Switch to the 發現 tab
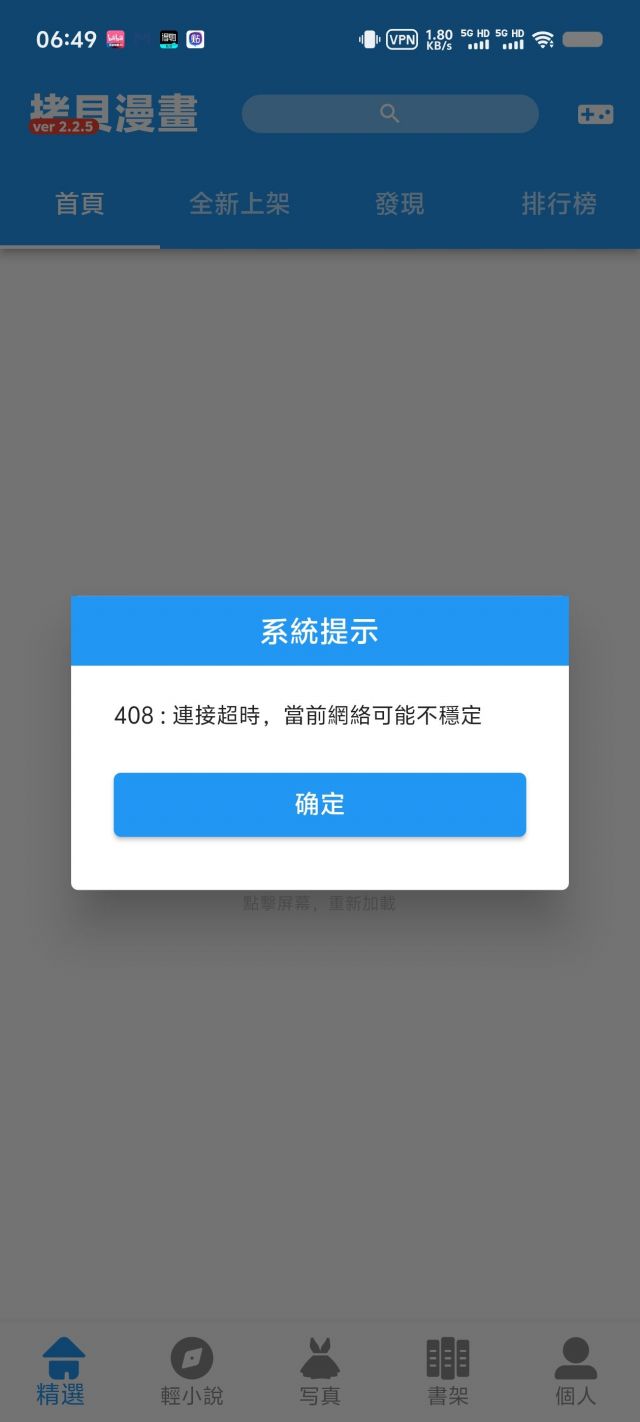Screen dimensions: 640x1422 [400, 204]
